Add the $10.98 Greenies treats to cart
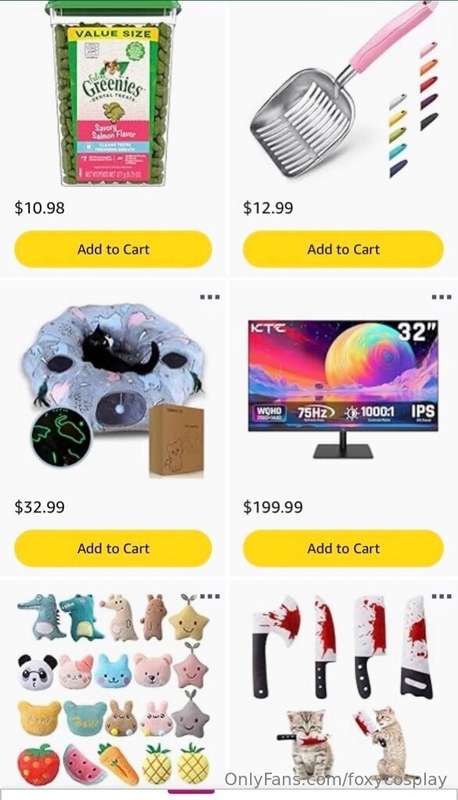The height and width of the screenshot is (800, 458). pyautogui.click(x=113, y=249)
